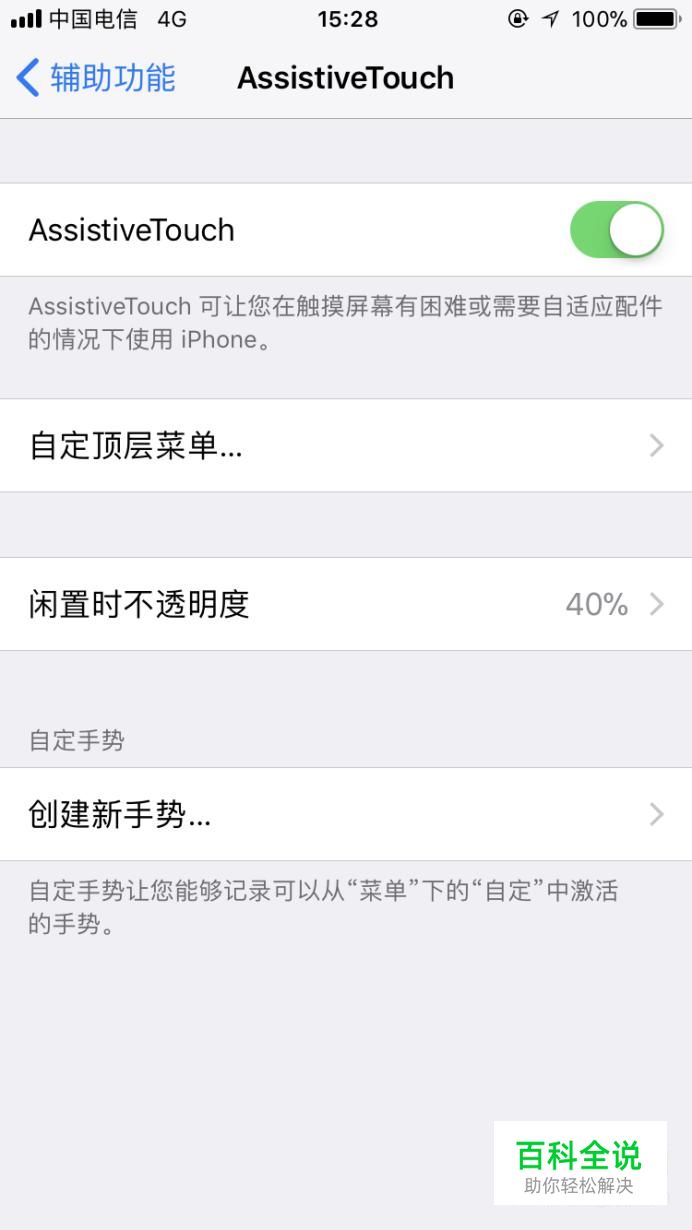Select 创建新手势 row
Screen dimensions: 692x1230
pyautogui.click(x=345, y=815)
